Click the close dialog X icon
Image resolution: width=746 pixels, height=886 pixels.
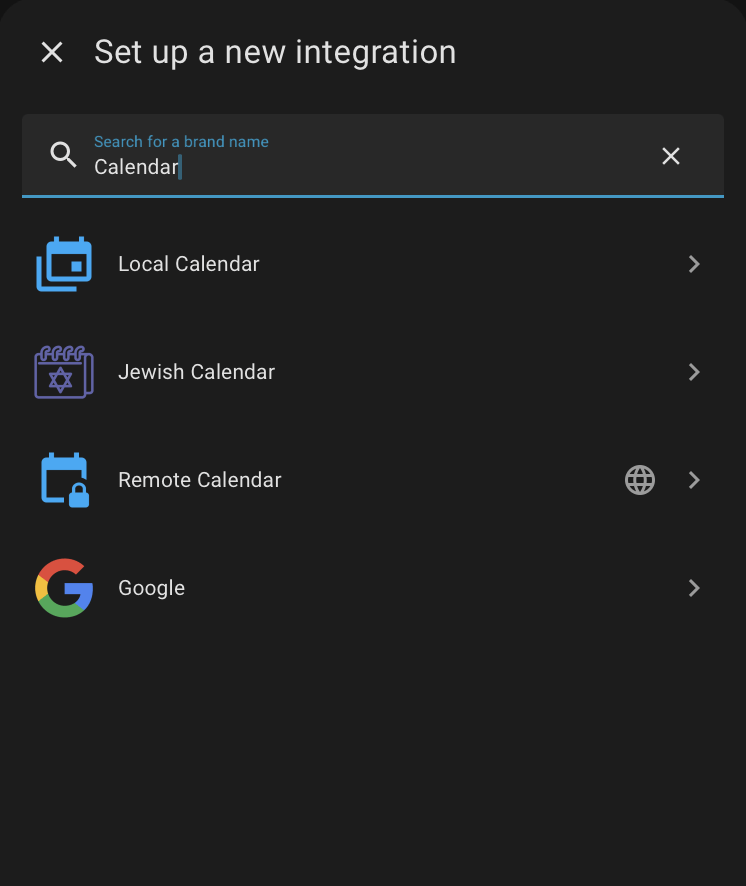pyautogui.click(x=51, y=52)
